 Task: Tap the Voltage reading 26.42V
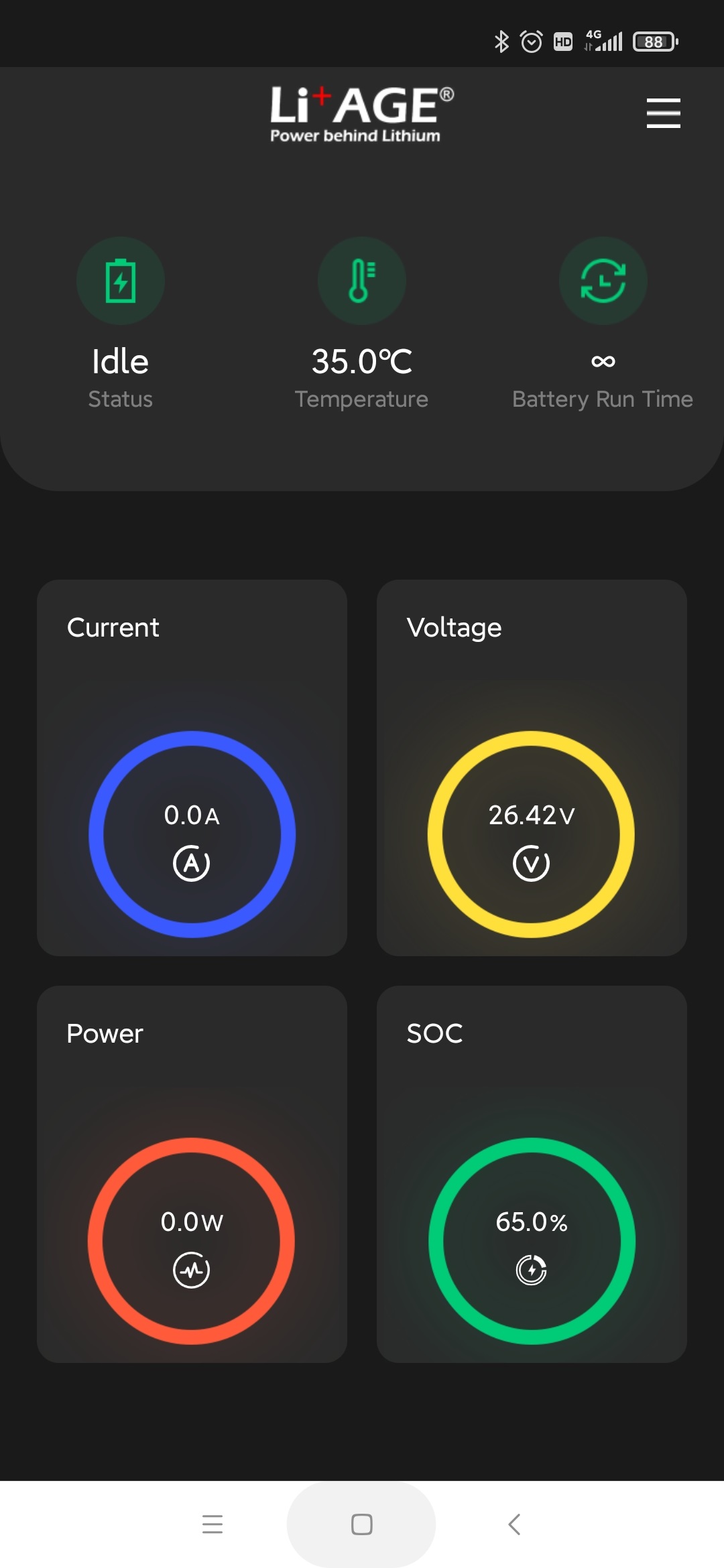point(531,816)
